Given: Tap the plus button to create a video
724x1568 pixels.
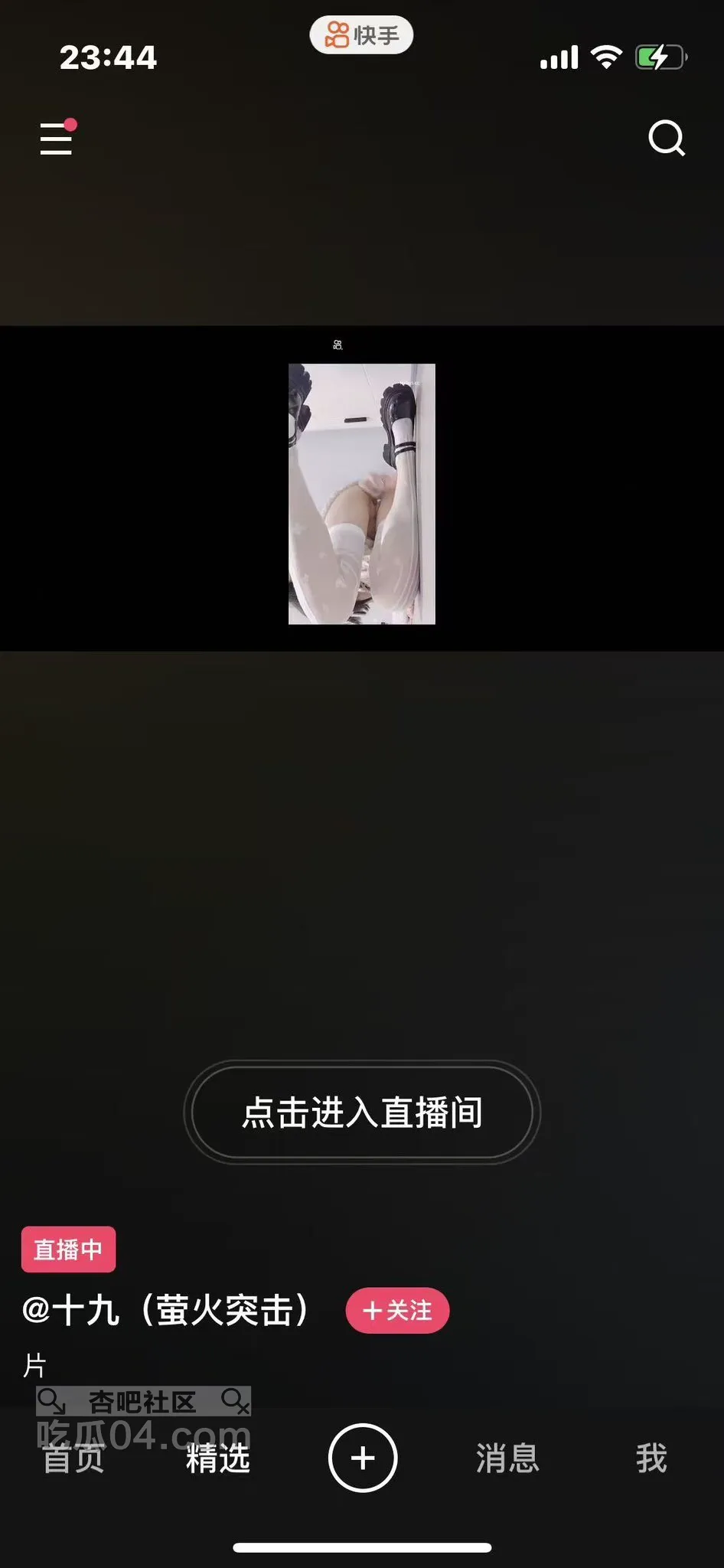Looking at the screenshot, I should [x=362, y=1458].
